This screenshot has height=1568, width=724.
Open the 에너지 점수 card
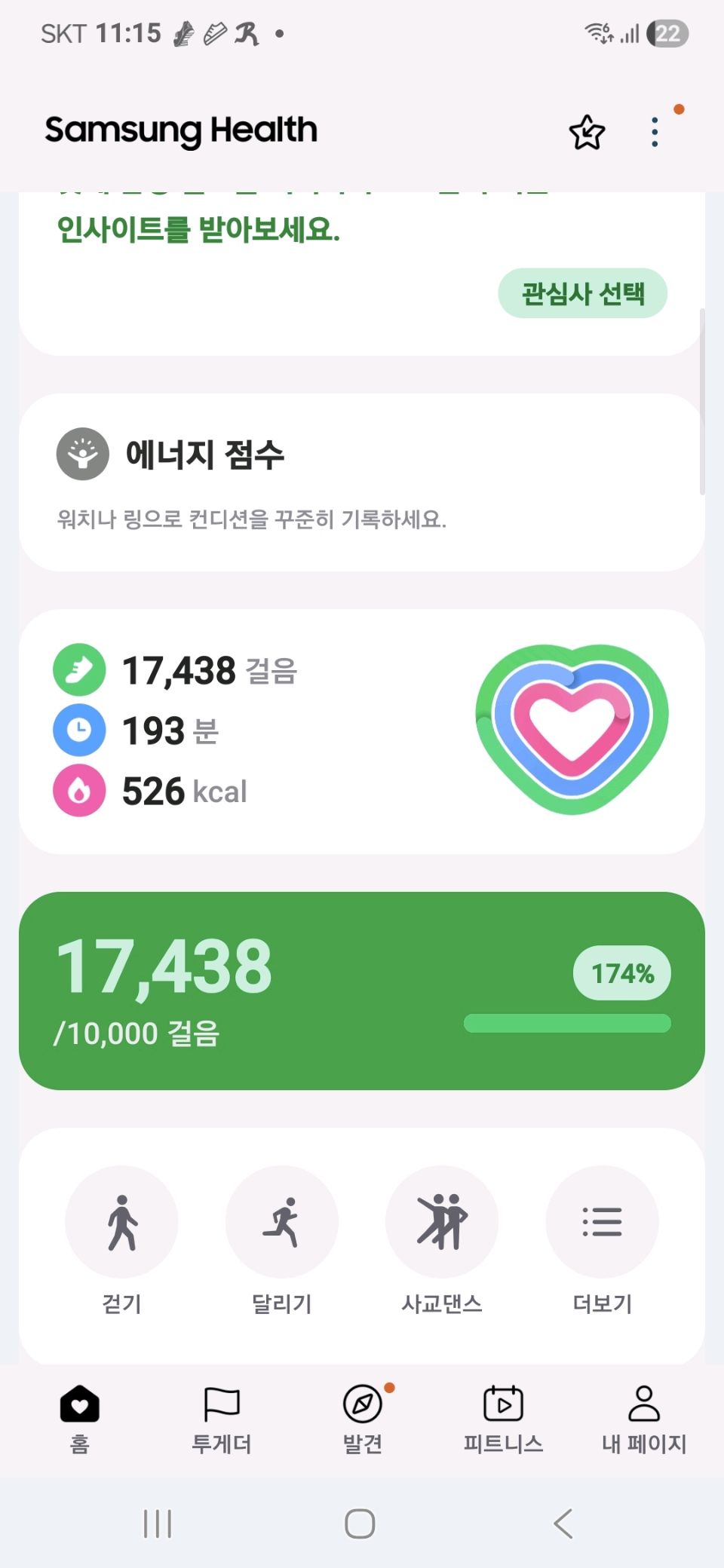point(362,482)
